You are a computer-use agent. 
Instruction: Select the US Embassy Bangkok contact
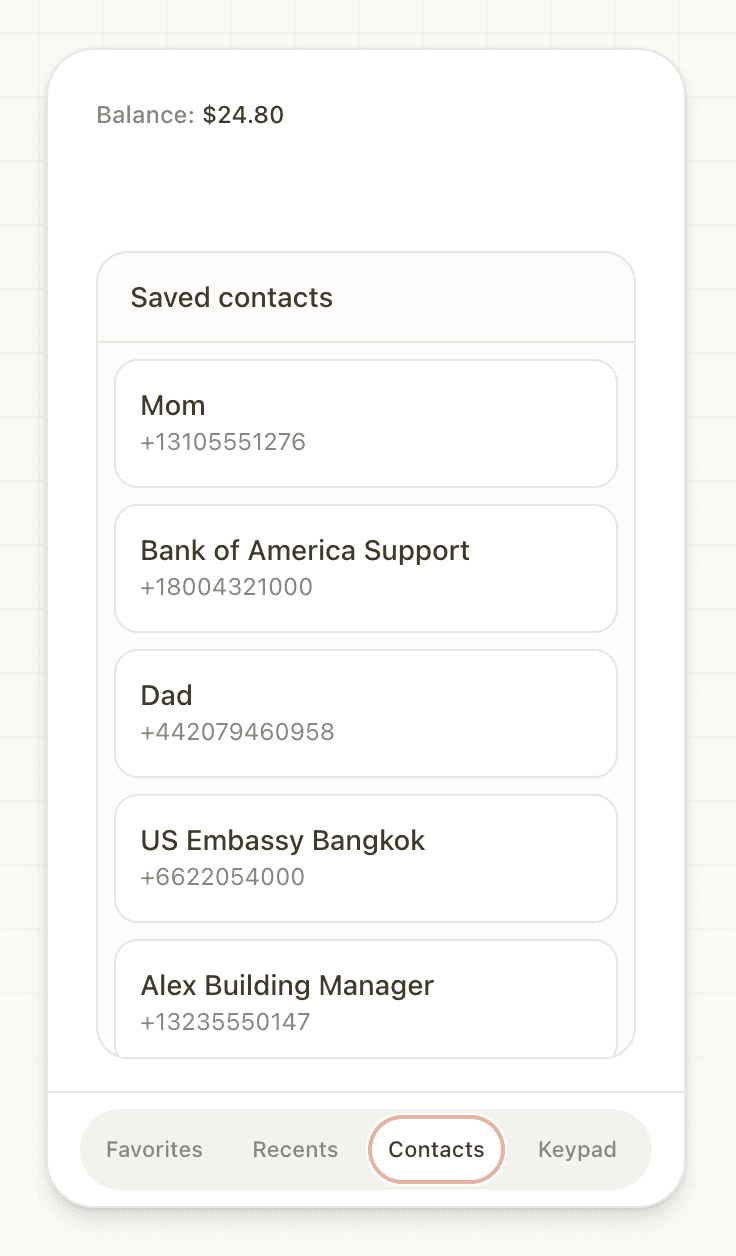tap(366, 857)
